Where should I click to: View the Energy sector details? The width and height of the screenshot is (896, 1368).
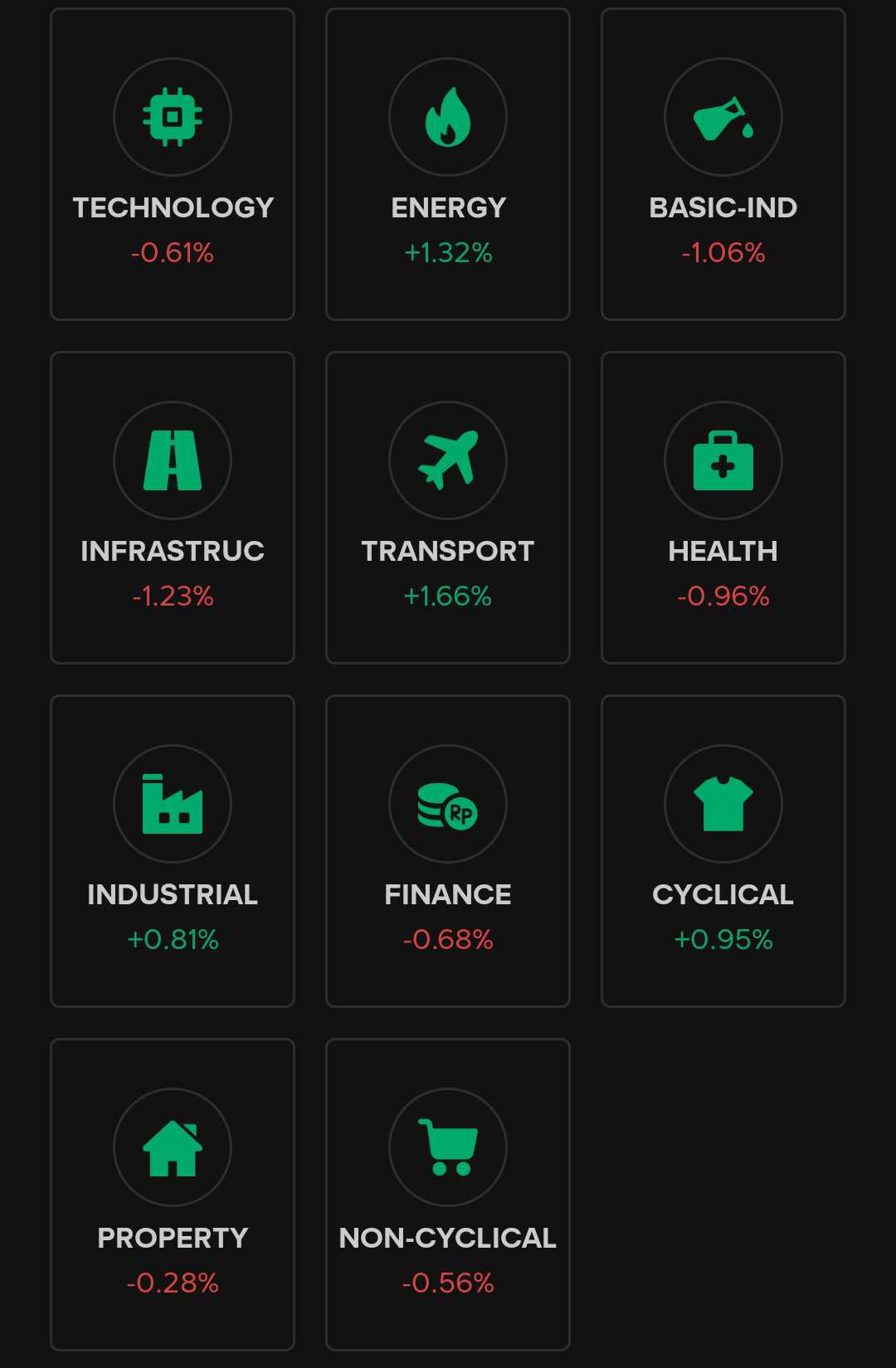point(448,164)
